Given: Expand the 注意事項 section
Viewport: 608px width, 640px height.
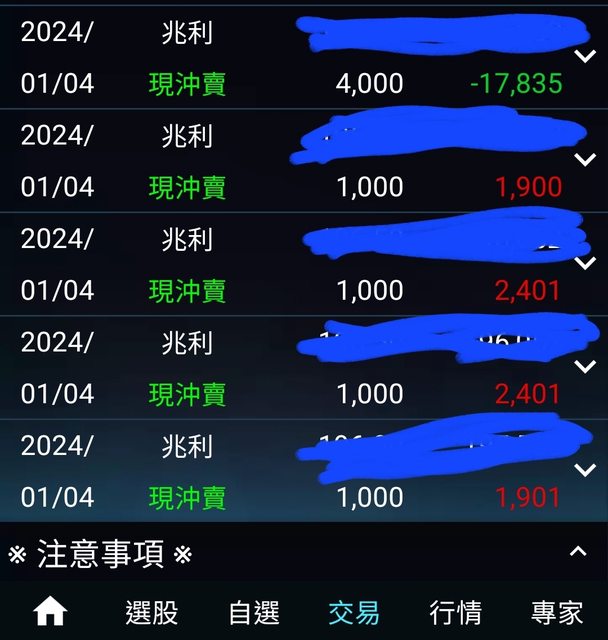Looking at the screenshot, I should [578, 552].
